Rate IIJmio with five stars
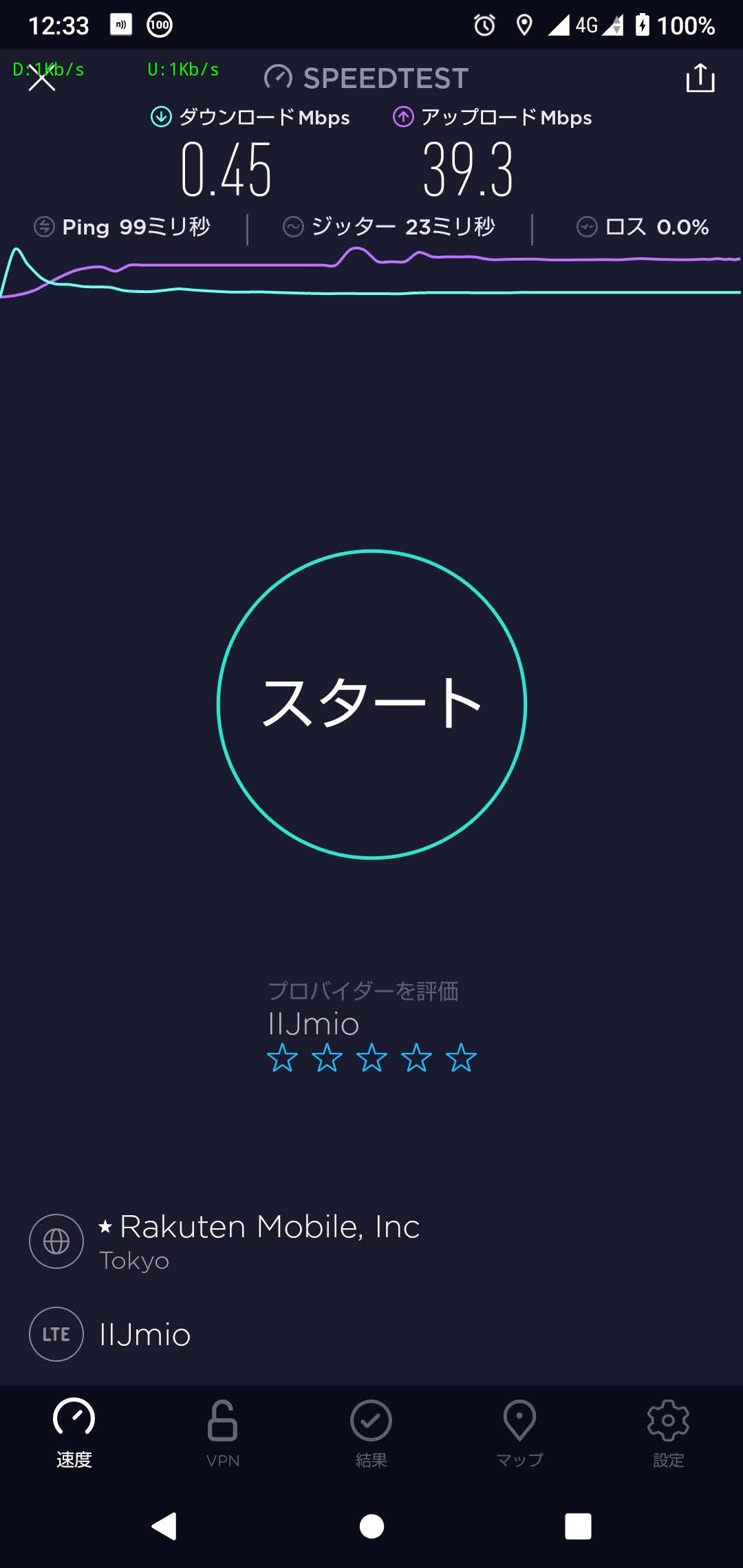Image resolution: width=743 pixels, height=1568 pixels. pyautogui.click(x=461, y=1058)
